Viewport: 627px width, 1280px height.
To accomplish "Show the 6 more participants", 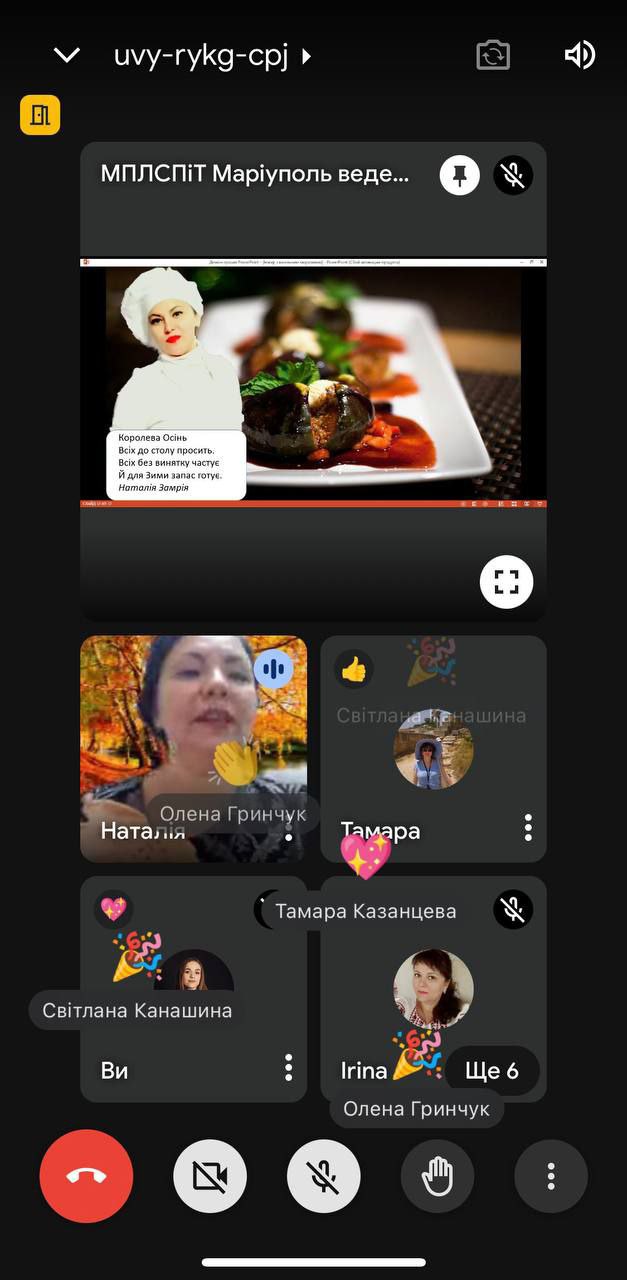I will coord(492,1071).
